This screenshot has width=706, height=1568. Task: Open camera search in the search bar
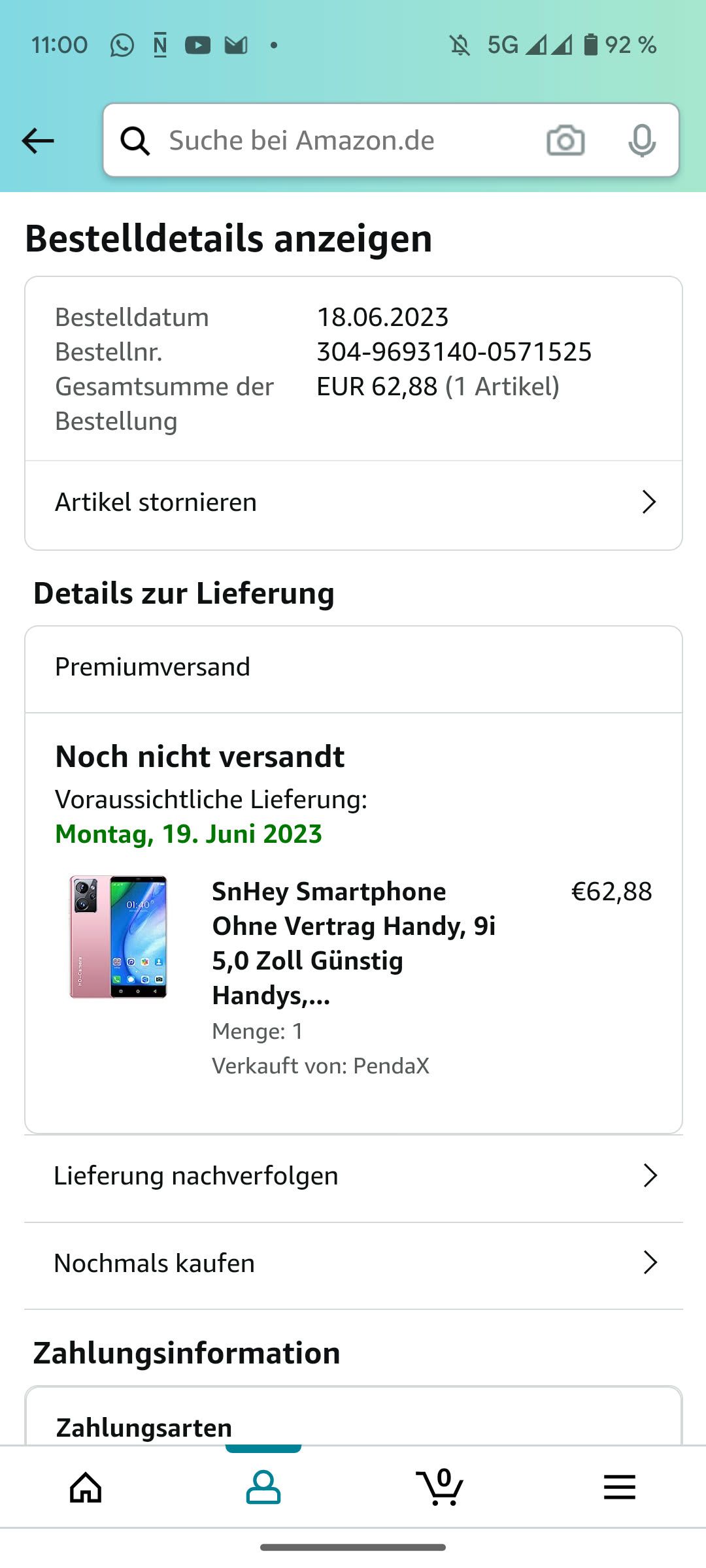pyautogui.click(x=565, y=140)
